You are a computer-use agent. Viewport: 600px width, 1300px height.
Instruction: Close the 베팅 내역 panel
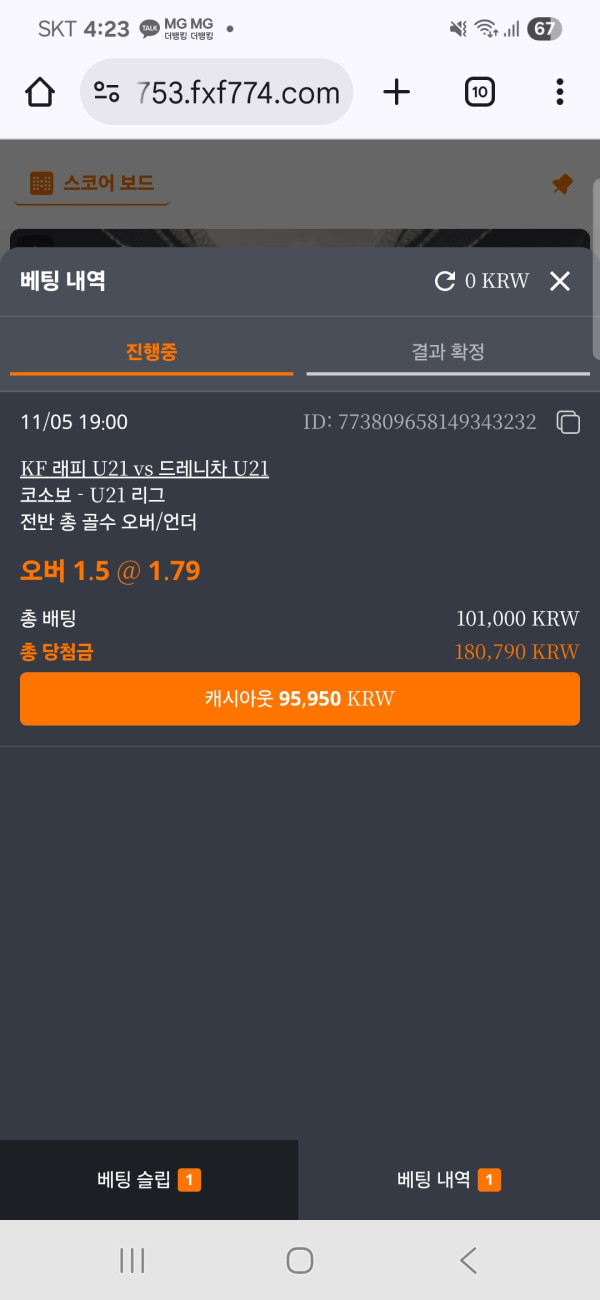pos(560,281)
